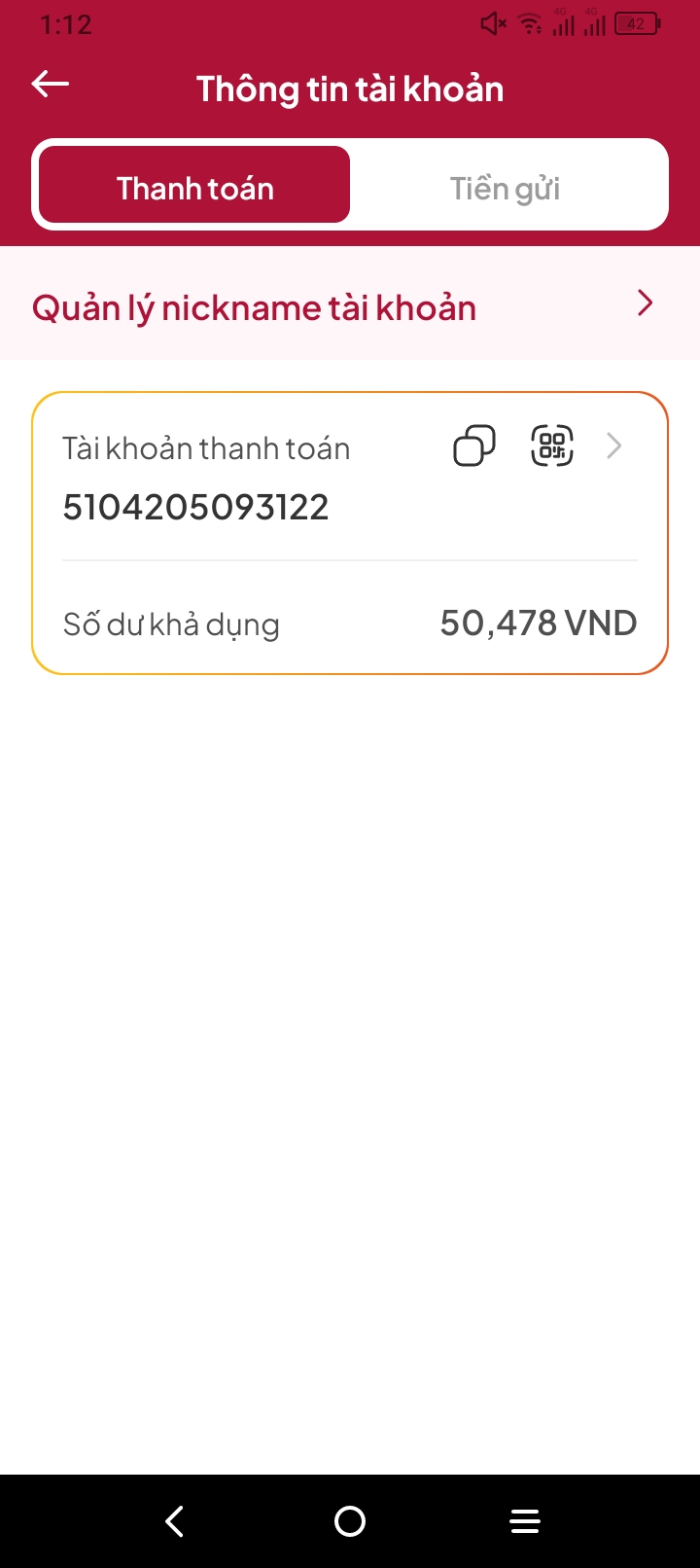Go back using the header arrow
The image size is (700, 1568).
[x=51, y=85]
